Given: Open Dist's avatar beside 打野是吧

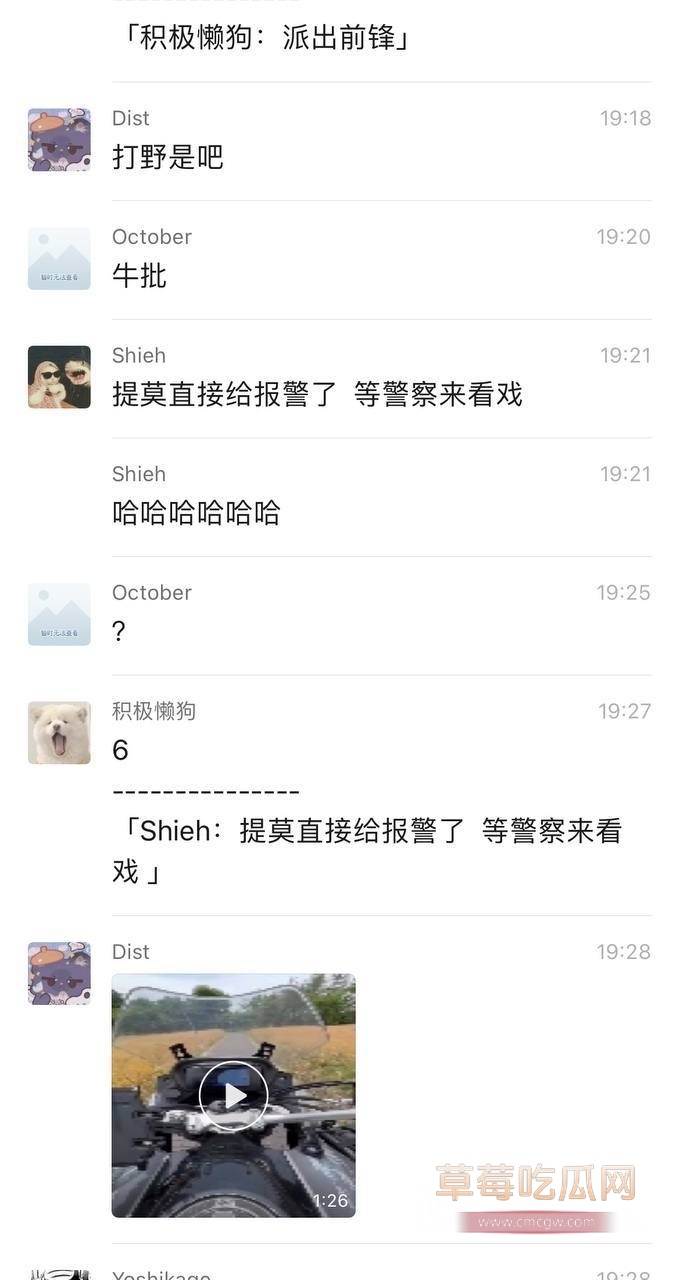Looking at the screenshot, I should coord(59,140).
